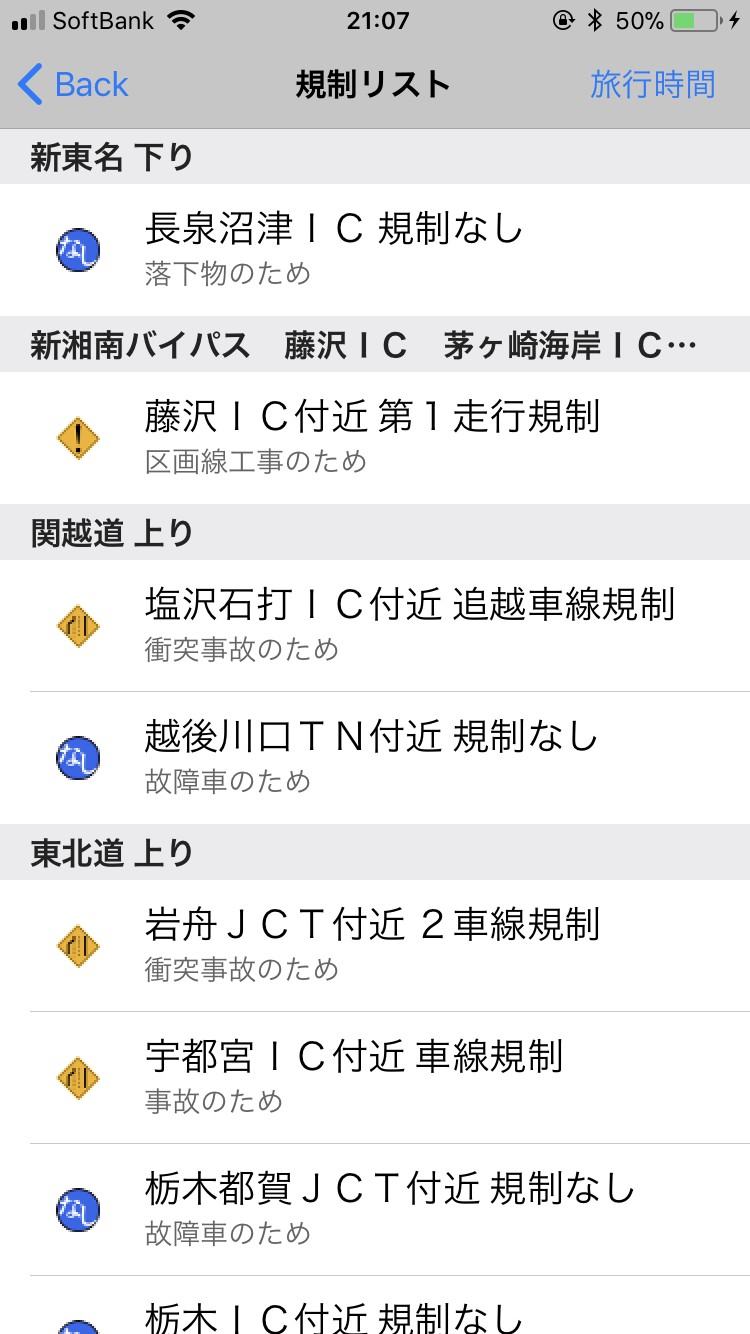
Task: Select the 栃木ＩＣ付近 規制なし entry
Action: click(375, 1312)
